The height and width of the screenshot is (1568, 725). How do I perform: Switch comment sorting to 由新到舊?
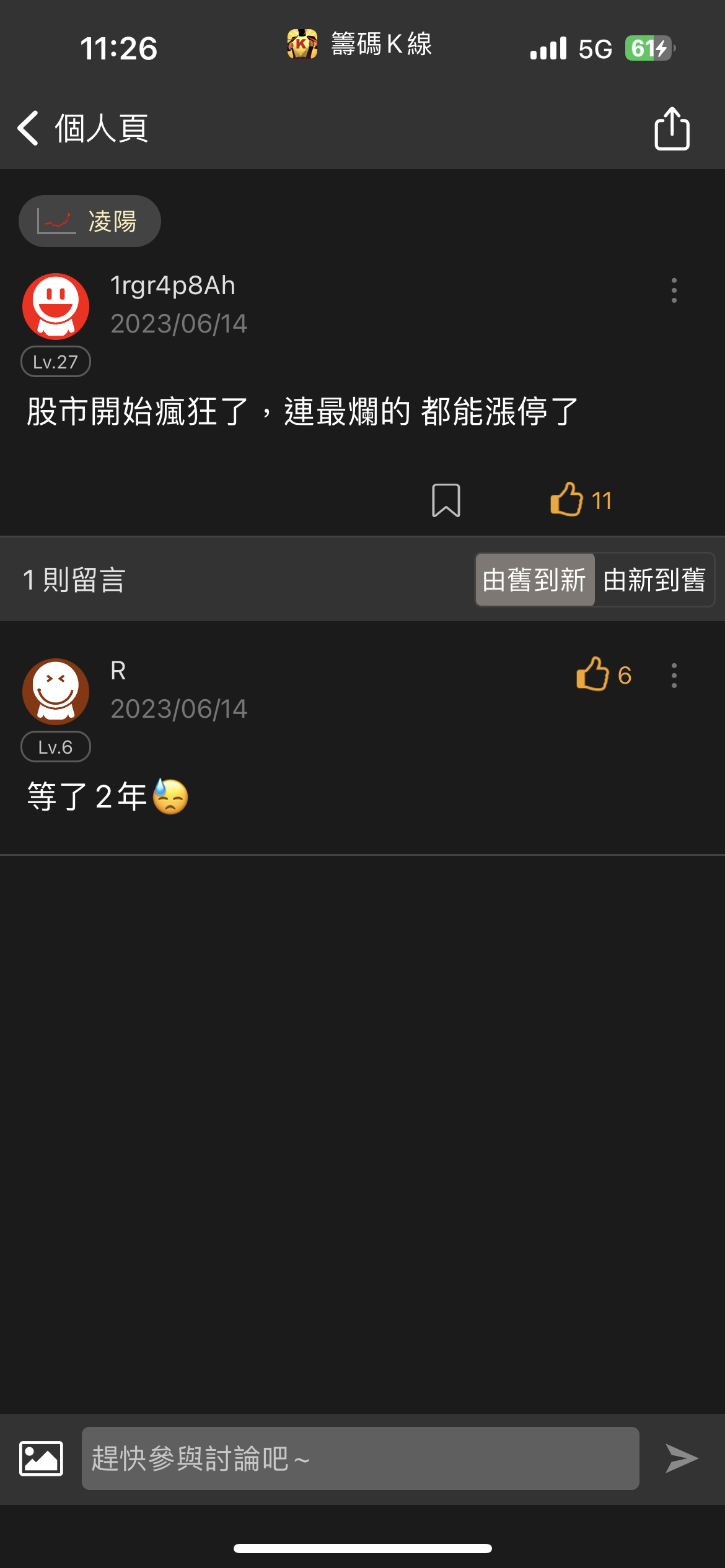tap(654, 580)
